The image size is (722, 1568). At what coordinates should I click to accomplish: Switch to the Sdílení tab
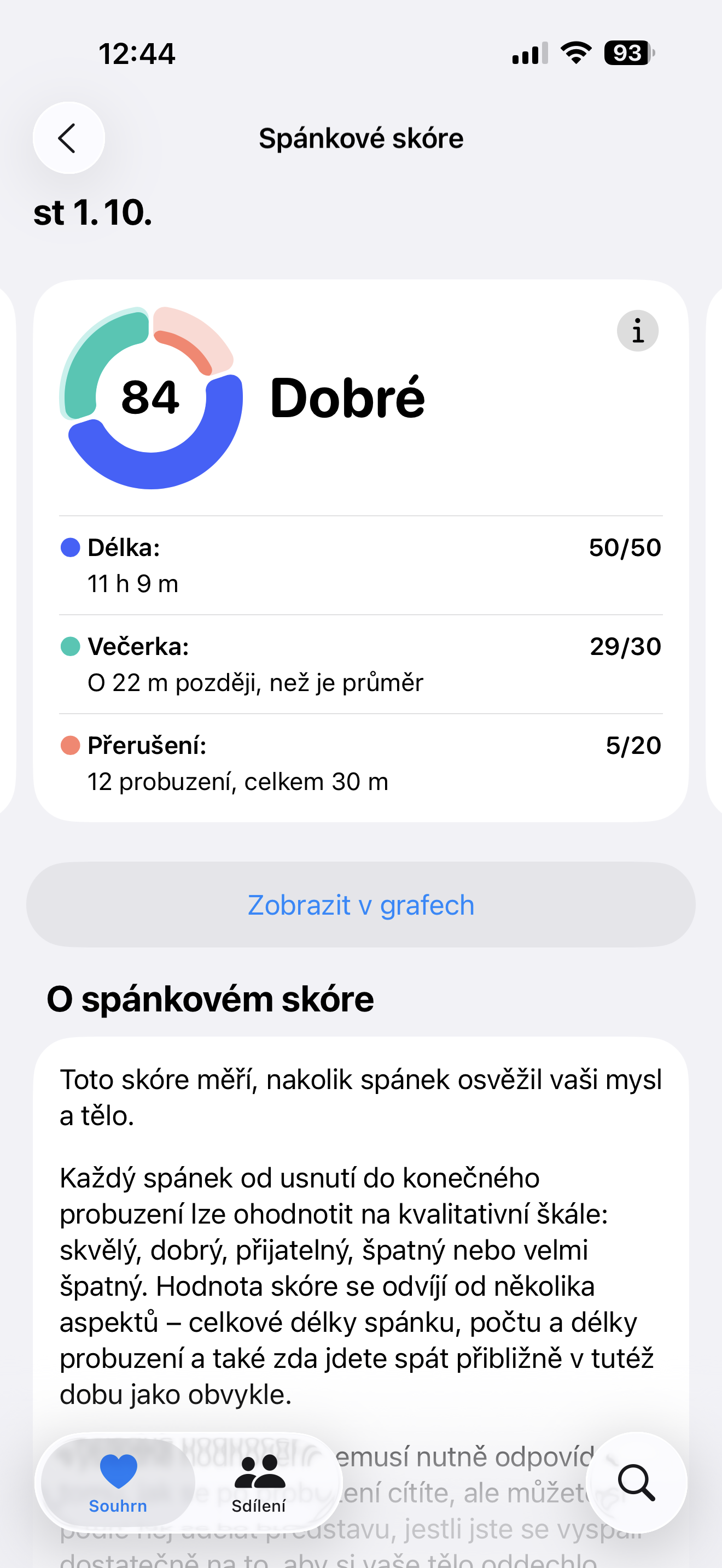point(259,1483)
